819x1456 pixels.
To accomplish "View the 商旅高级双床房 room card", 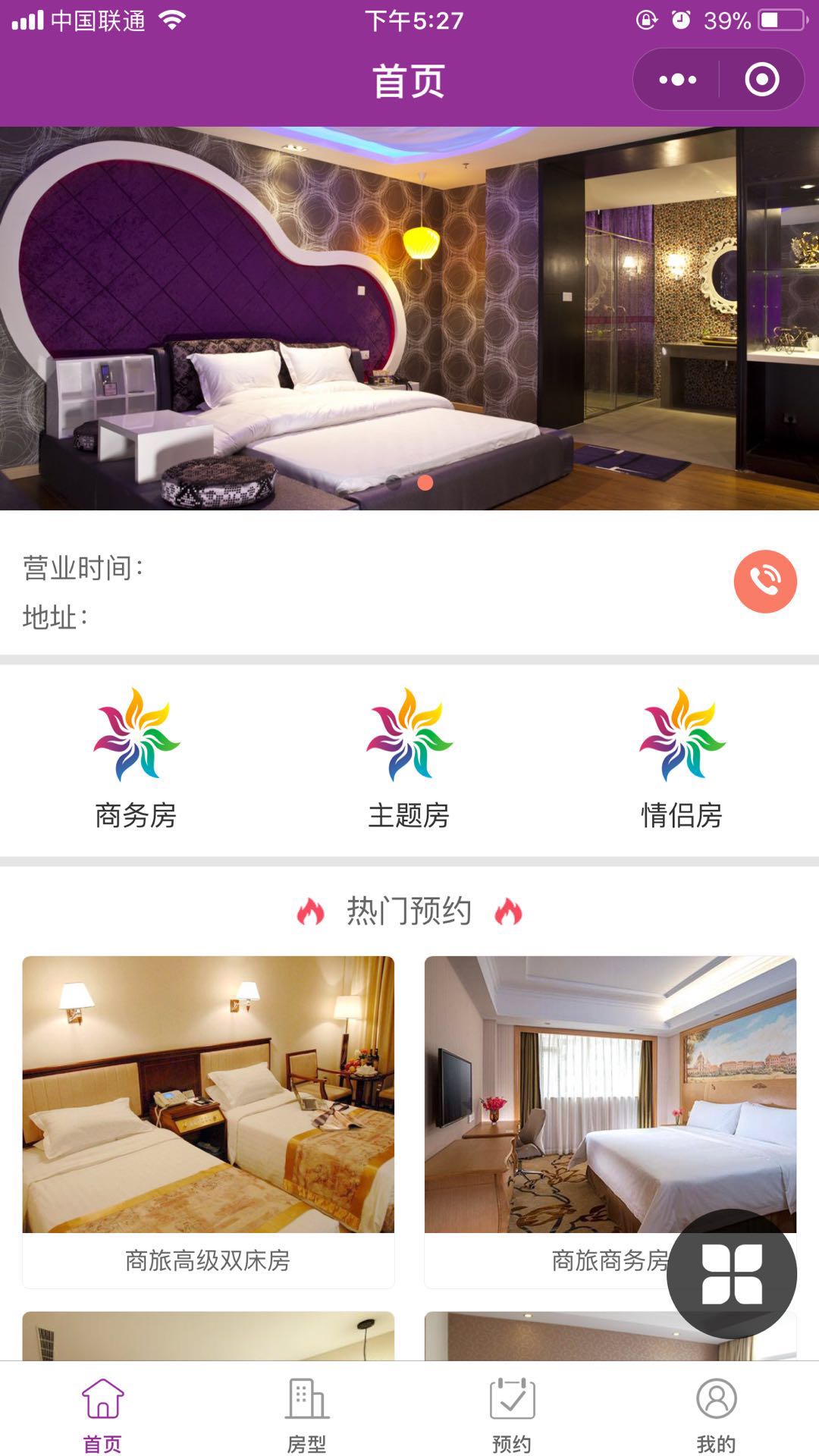I will click(209, 1121).
